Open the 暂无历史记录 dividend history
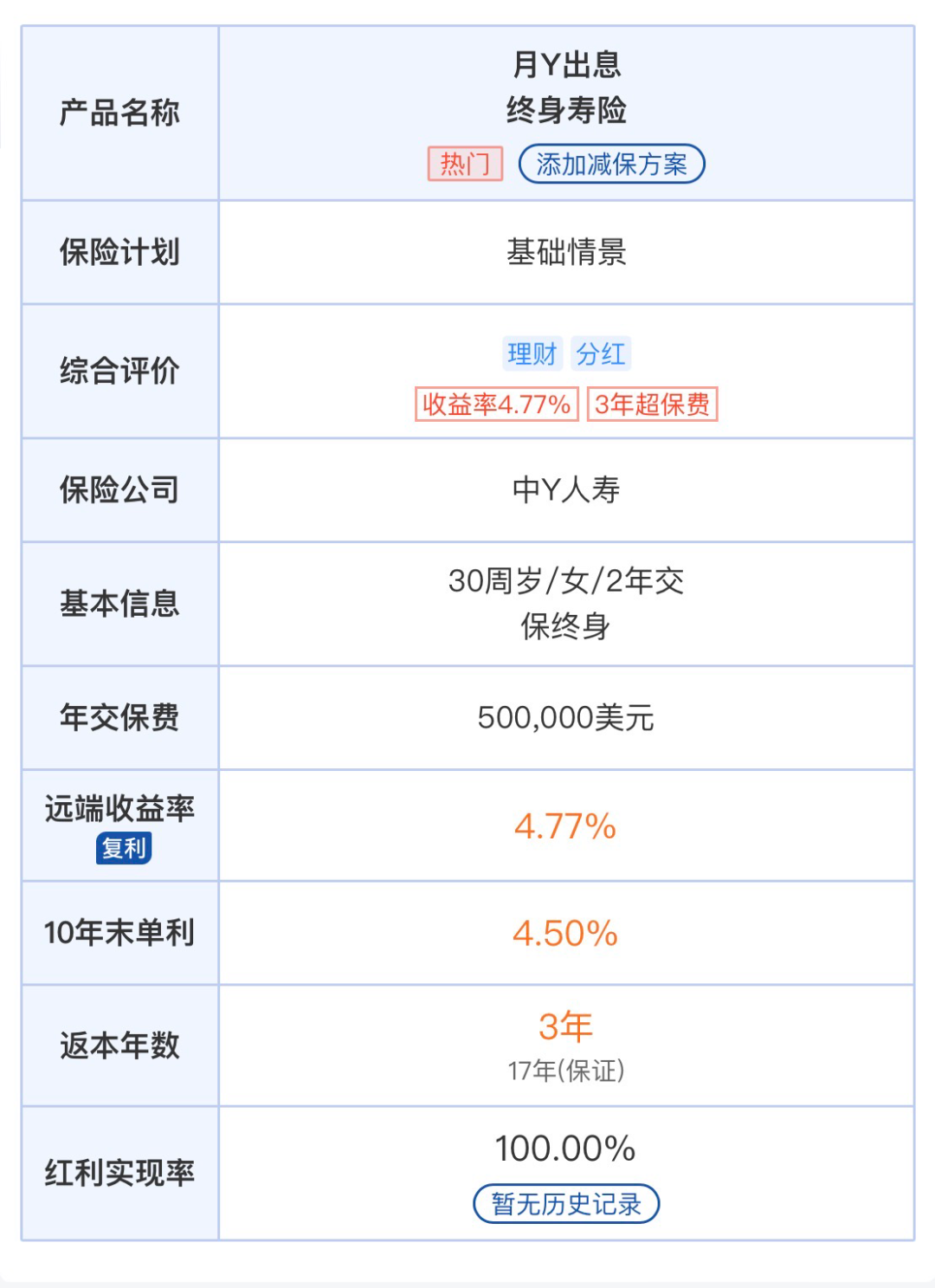The width and height of the screenshot is (935, 1288). tap(566, 1204)
